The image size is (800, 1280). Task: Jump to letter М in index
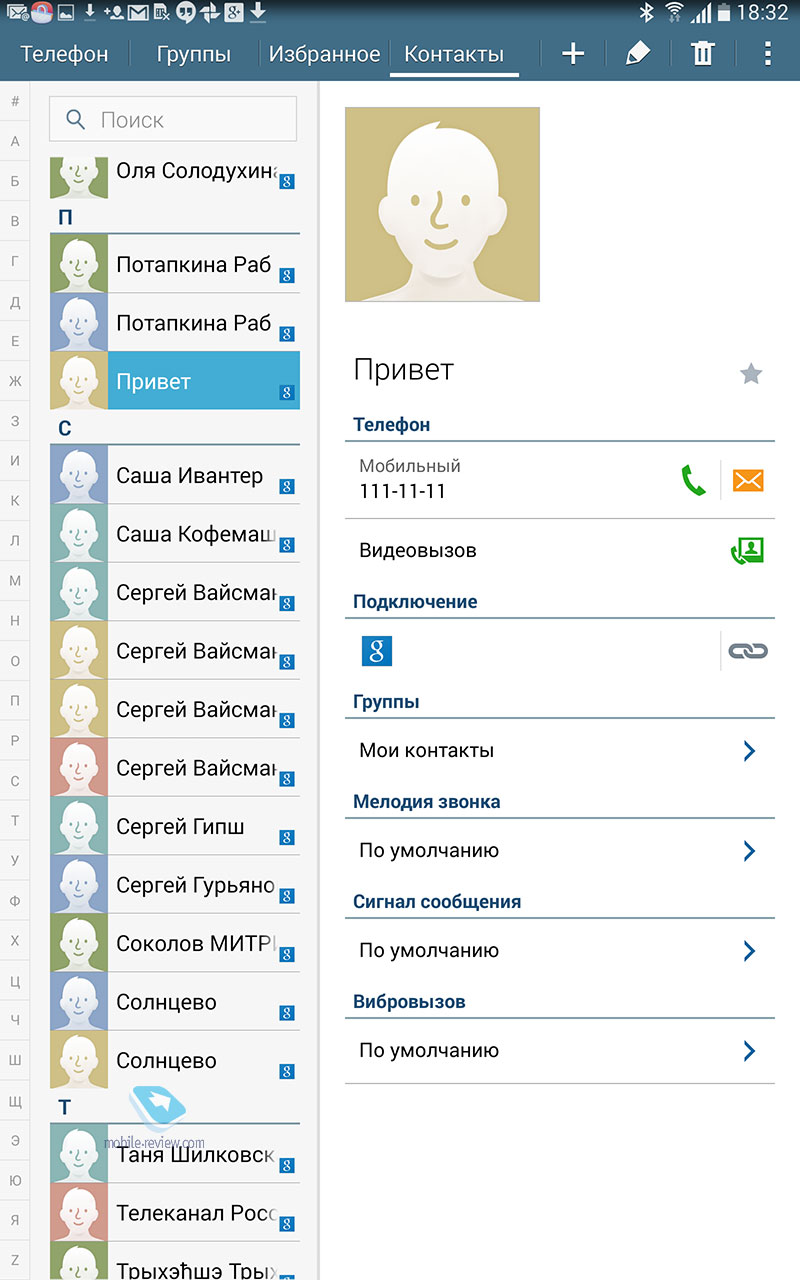pos(15,580)
